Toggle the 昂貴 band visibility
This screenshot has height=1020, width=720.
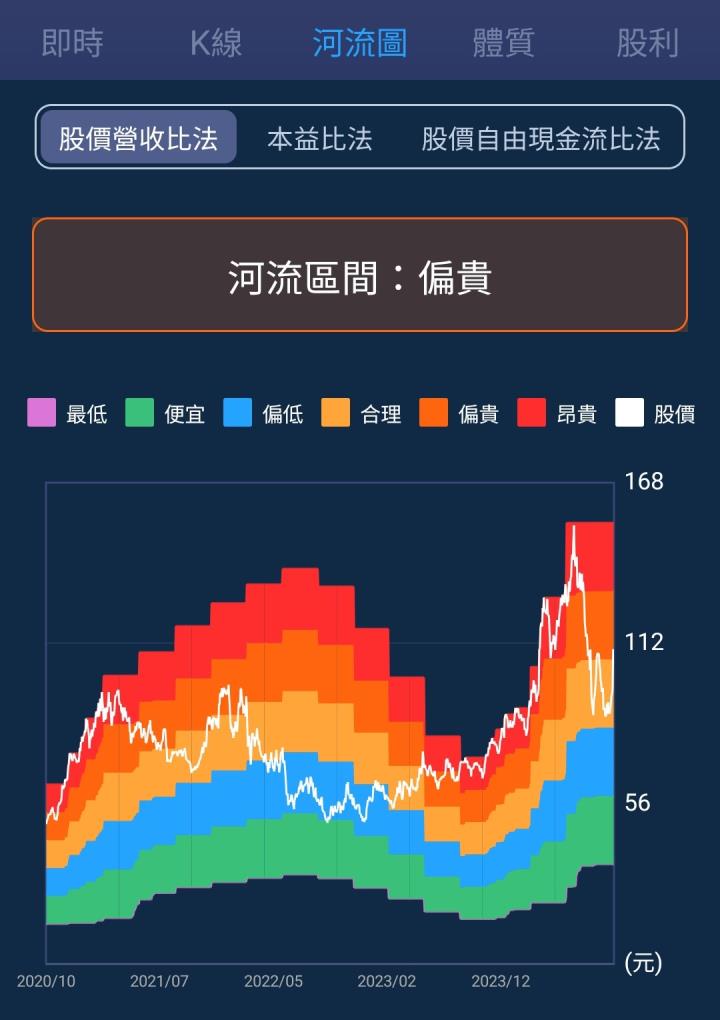point(530,414)
